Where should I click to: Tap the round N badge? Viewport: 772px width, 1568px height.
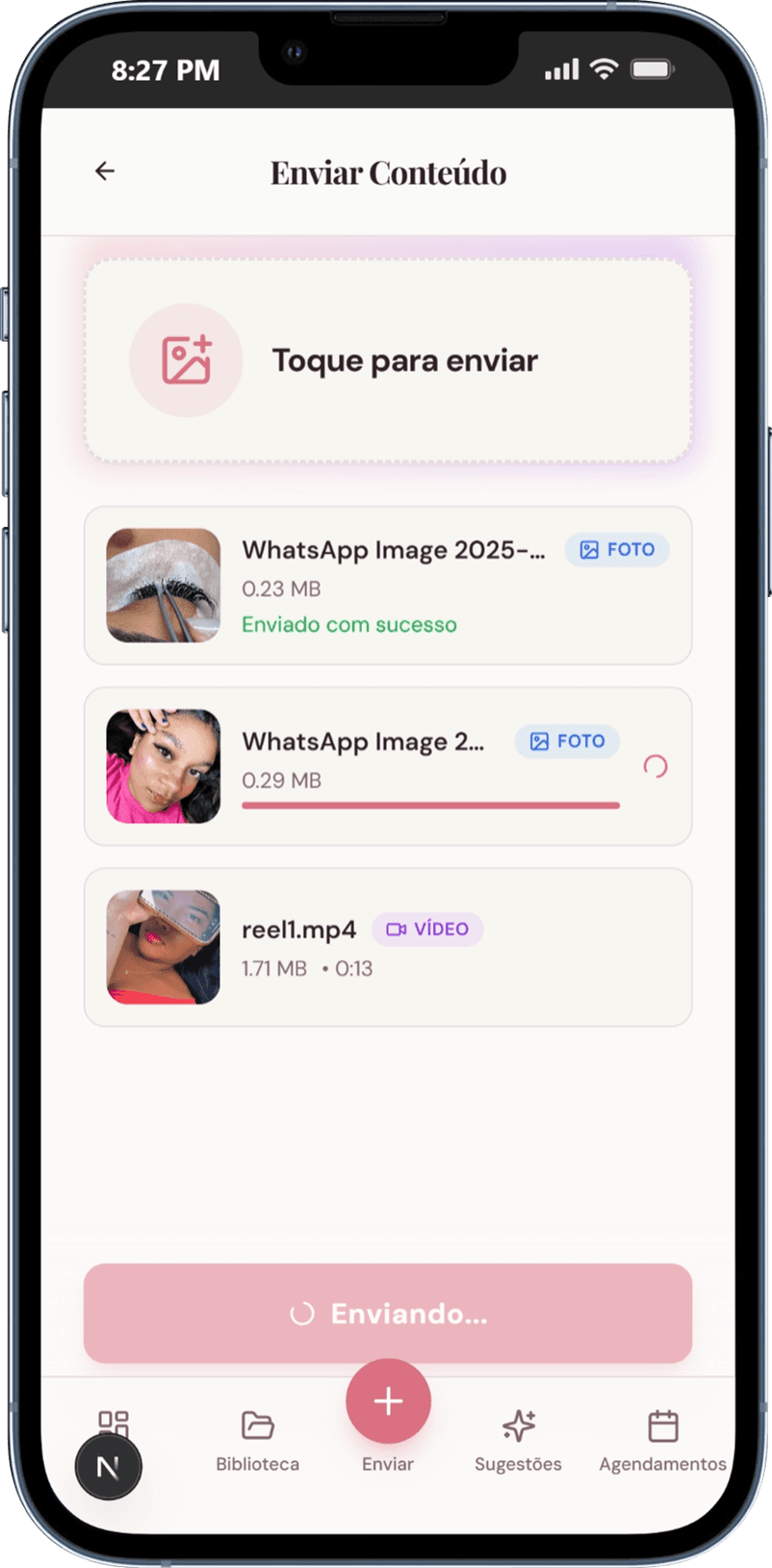[x=108, y=1468]
